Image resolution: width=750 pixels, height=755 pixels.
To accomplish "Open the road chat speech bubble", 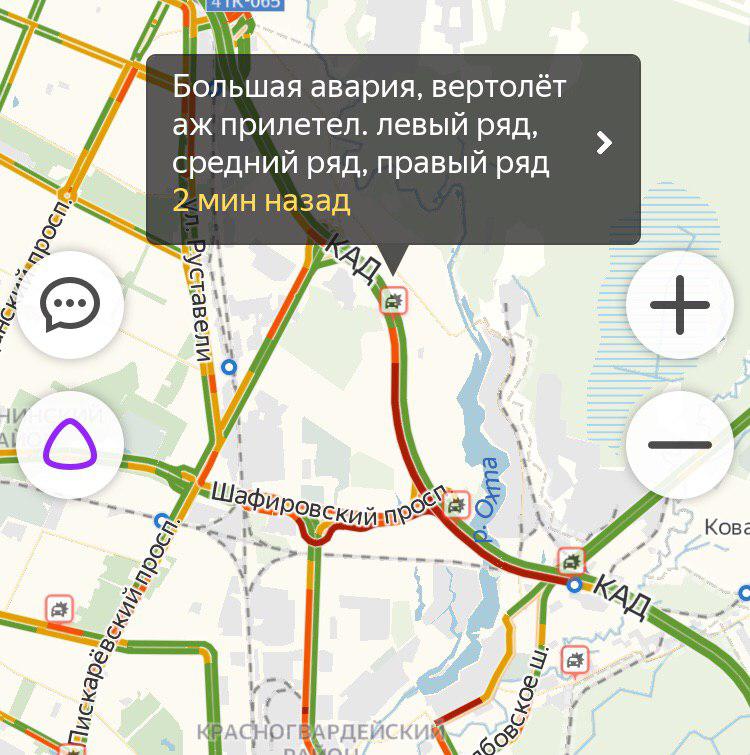I will coord(70,305).
